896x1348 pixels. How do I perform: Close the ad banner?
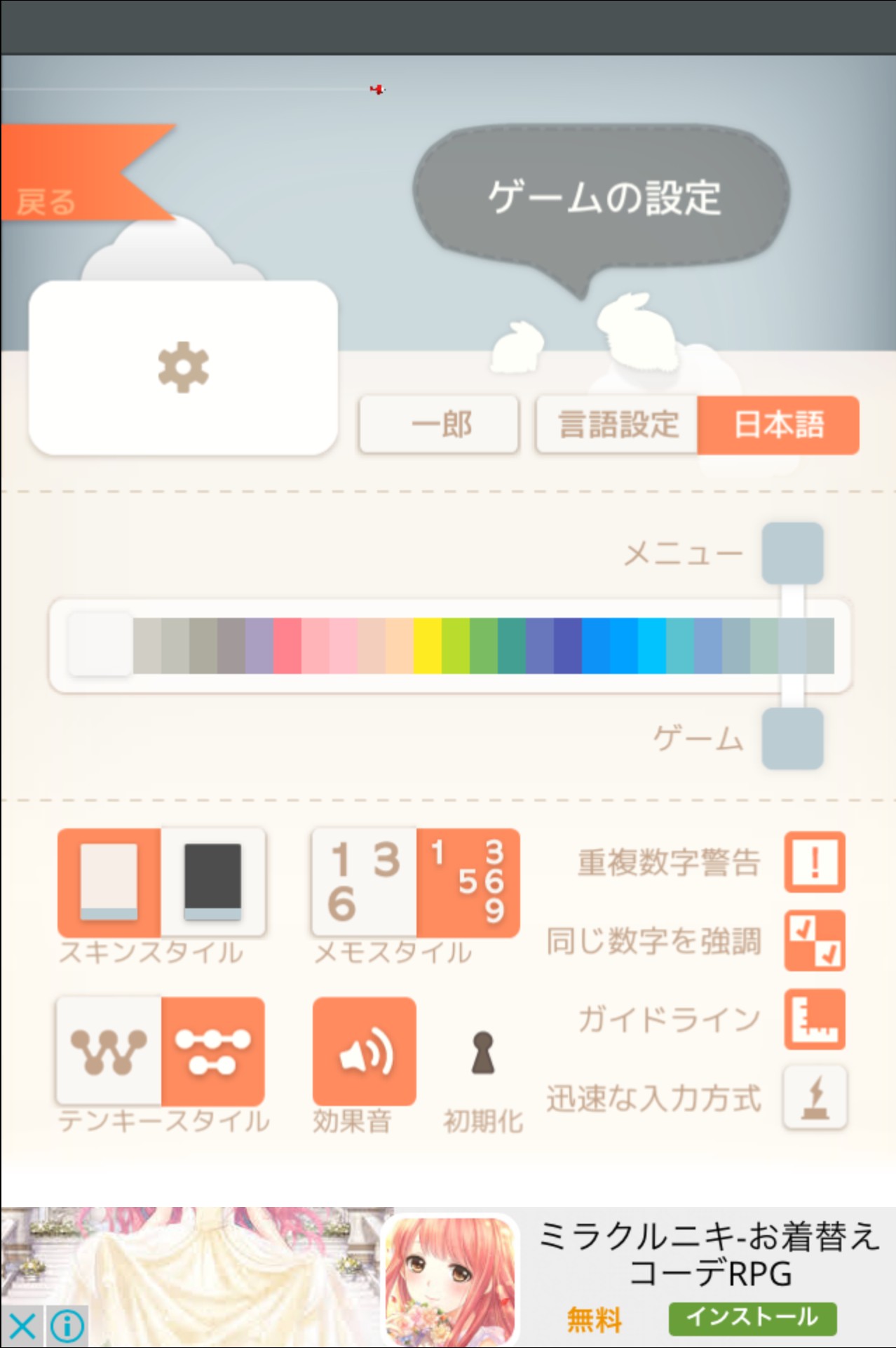(22, 1326)
